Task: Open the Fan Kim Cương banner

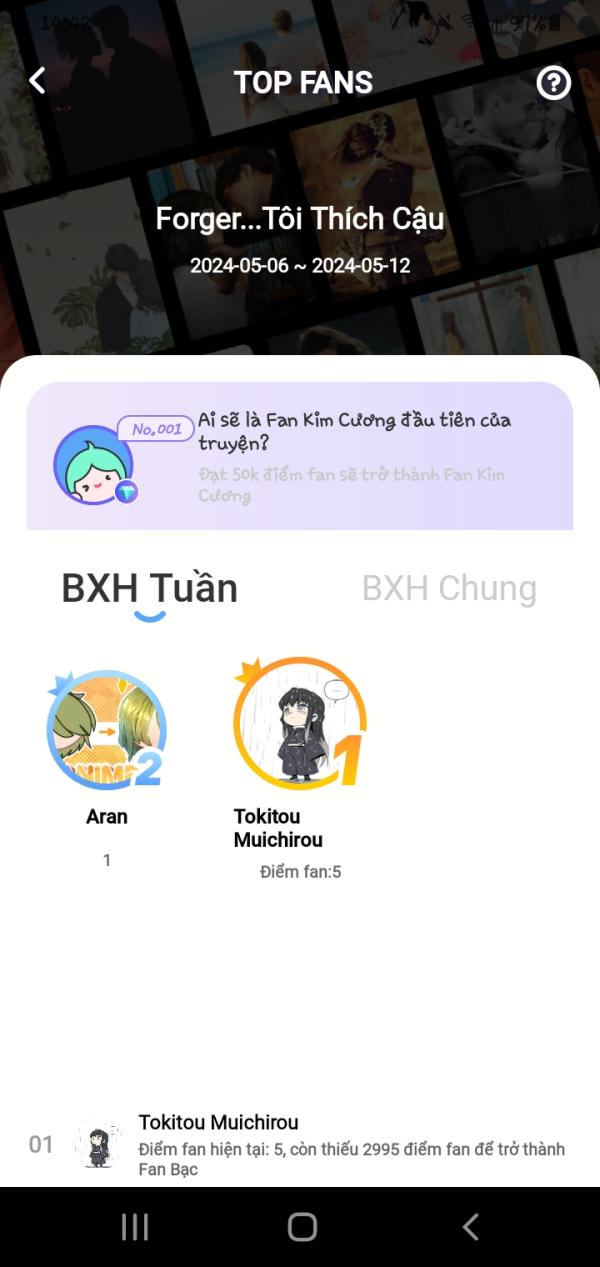Action: pos(300,456)
